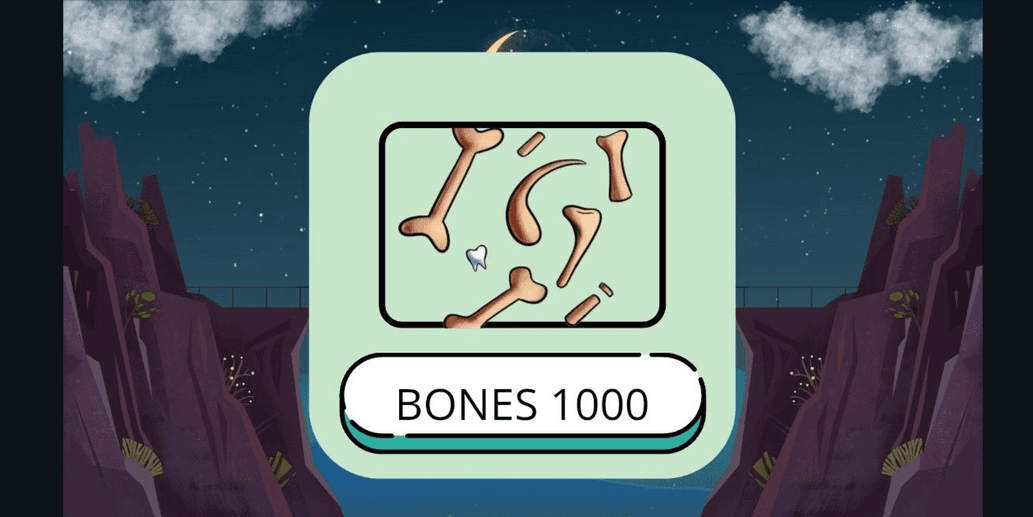This screenshot has height=517, width=1033.
Task: Select the BONES 1000 button
Action: 522,403
